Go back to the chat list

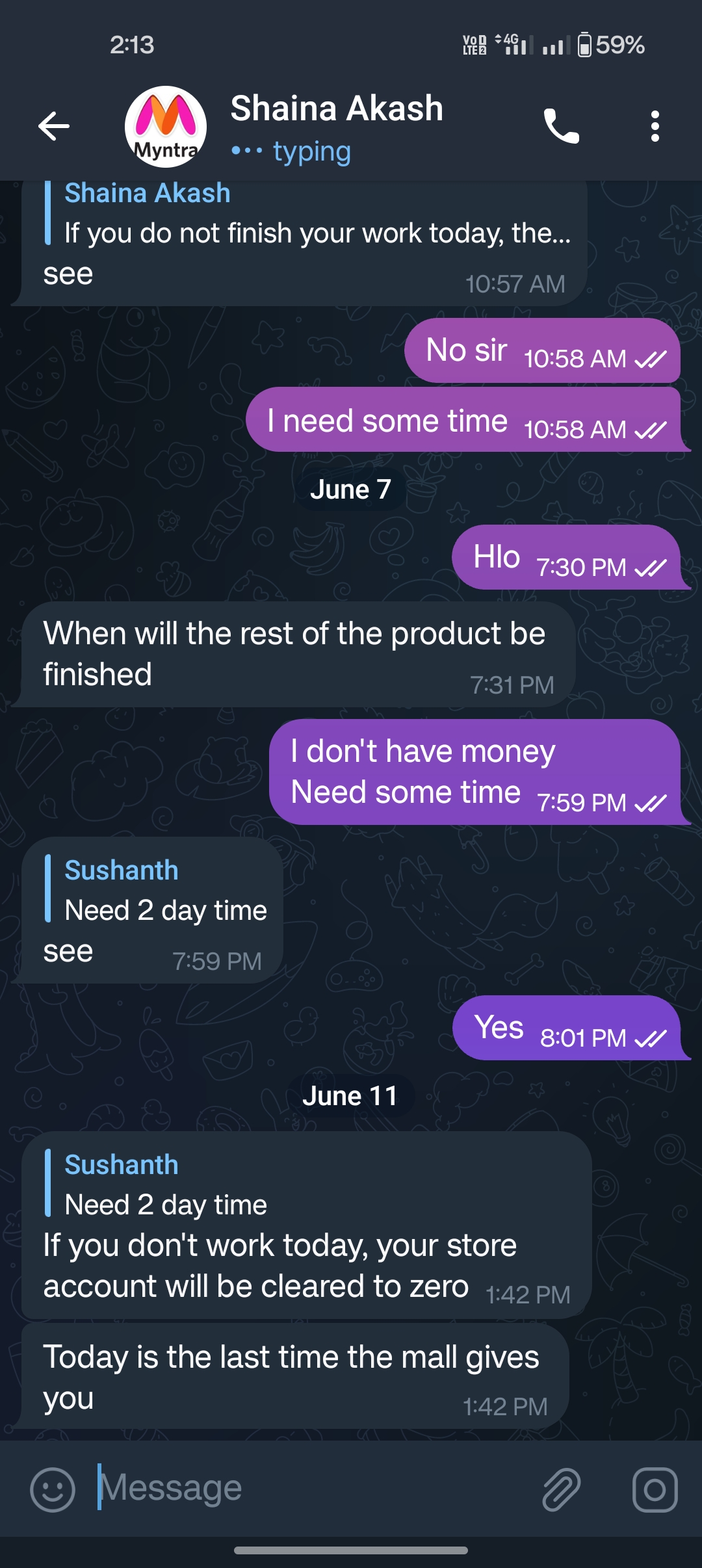click(54, 126)
